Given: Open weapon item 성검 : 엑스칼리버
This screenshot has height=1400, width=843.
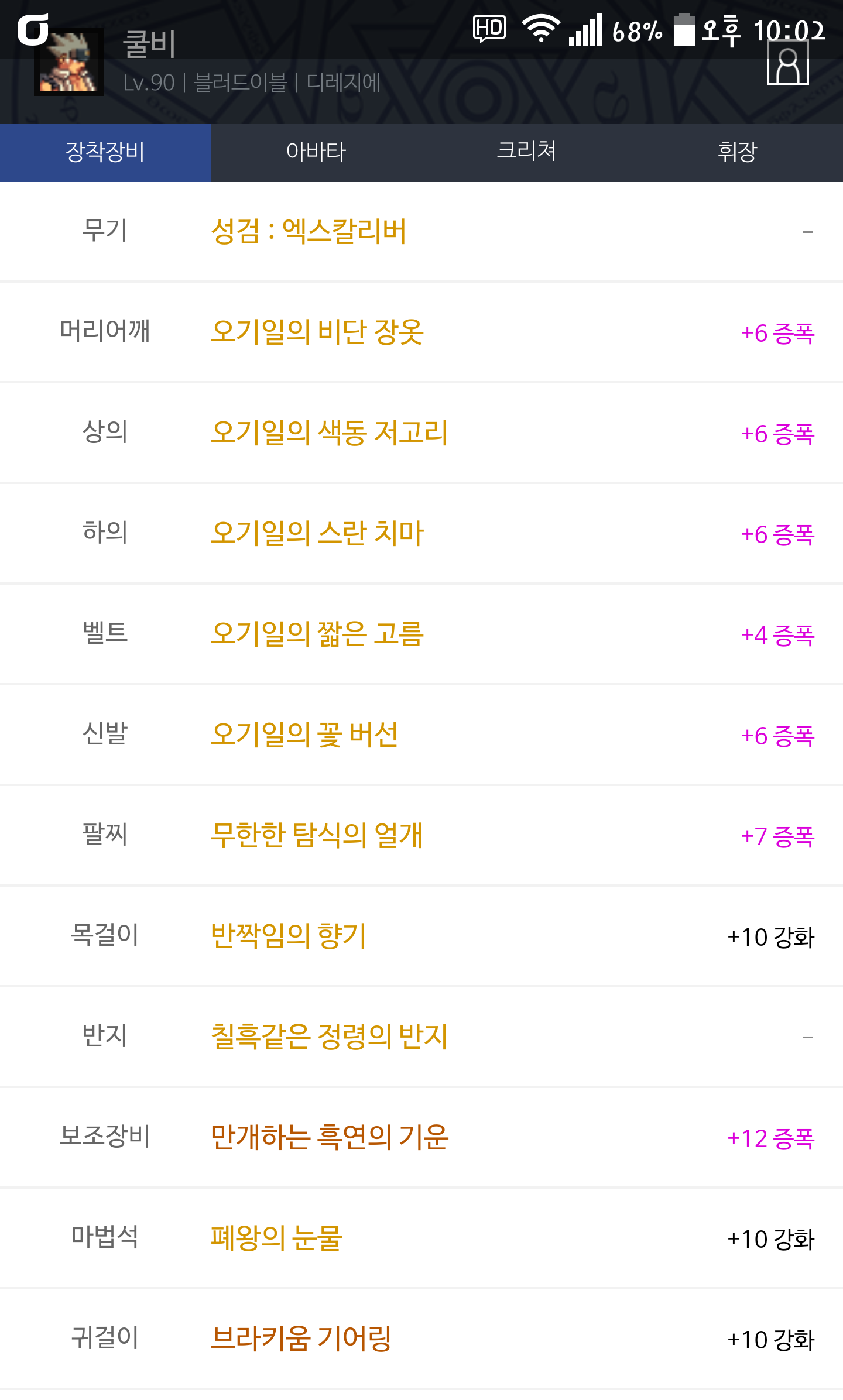Looking at the screenshot, I should pyautogui.click(x=309, y=231).
